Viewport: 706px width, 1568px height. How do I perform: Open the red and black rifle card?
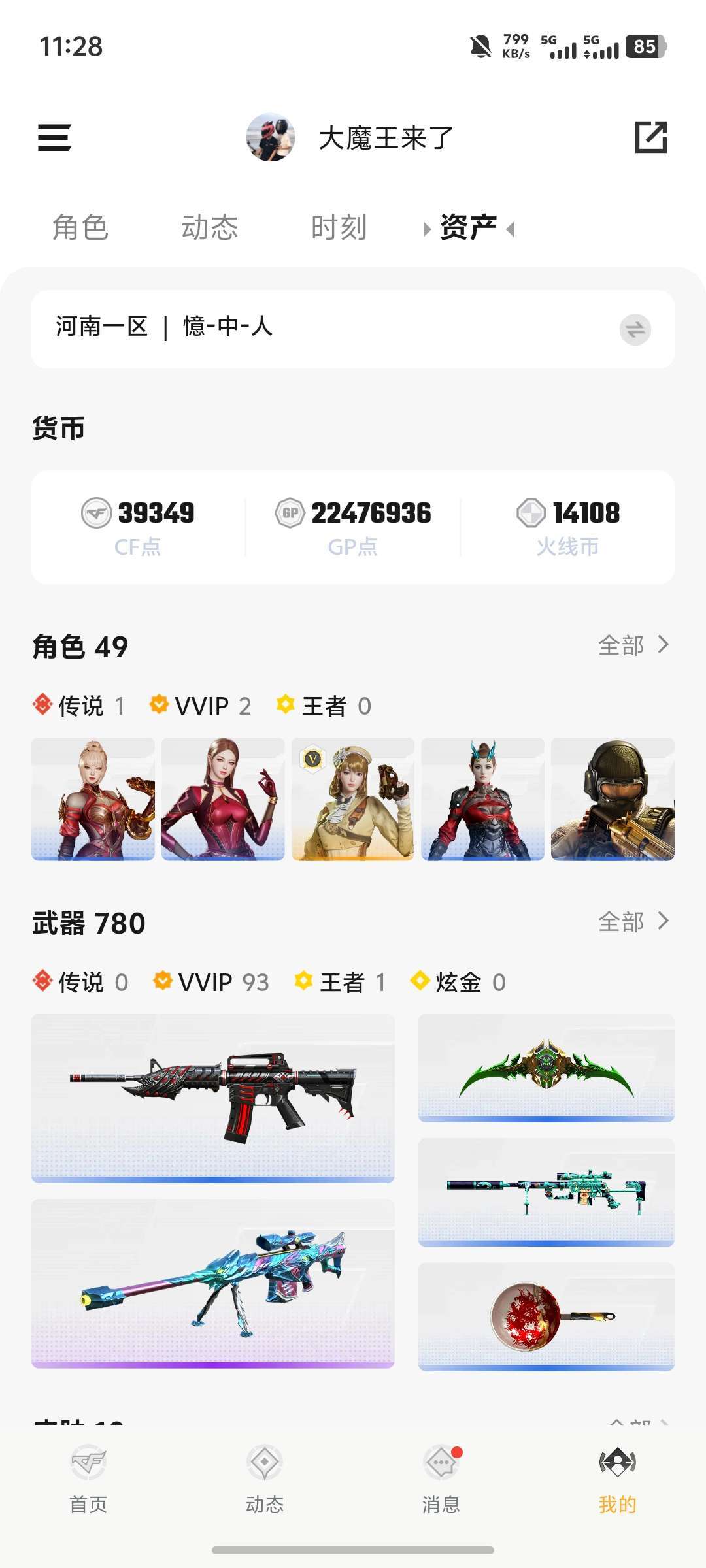coord(213,1098)
